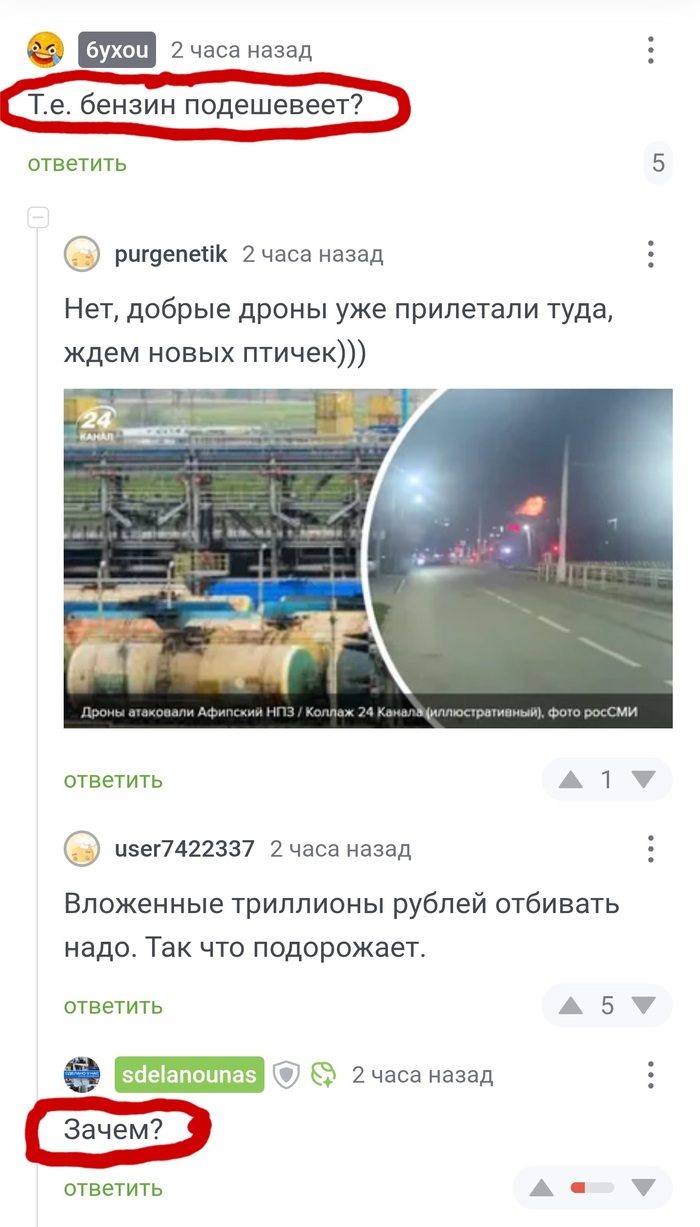Image resolution: width=700 pixels, height=1227 pixels.
Task: Open sdelanounas's profile
Action: click(189, 1075)
